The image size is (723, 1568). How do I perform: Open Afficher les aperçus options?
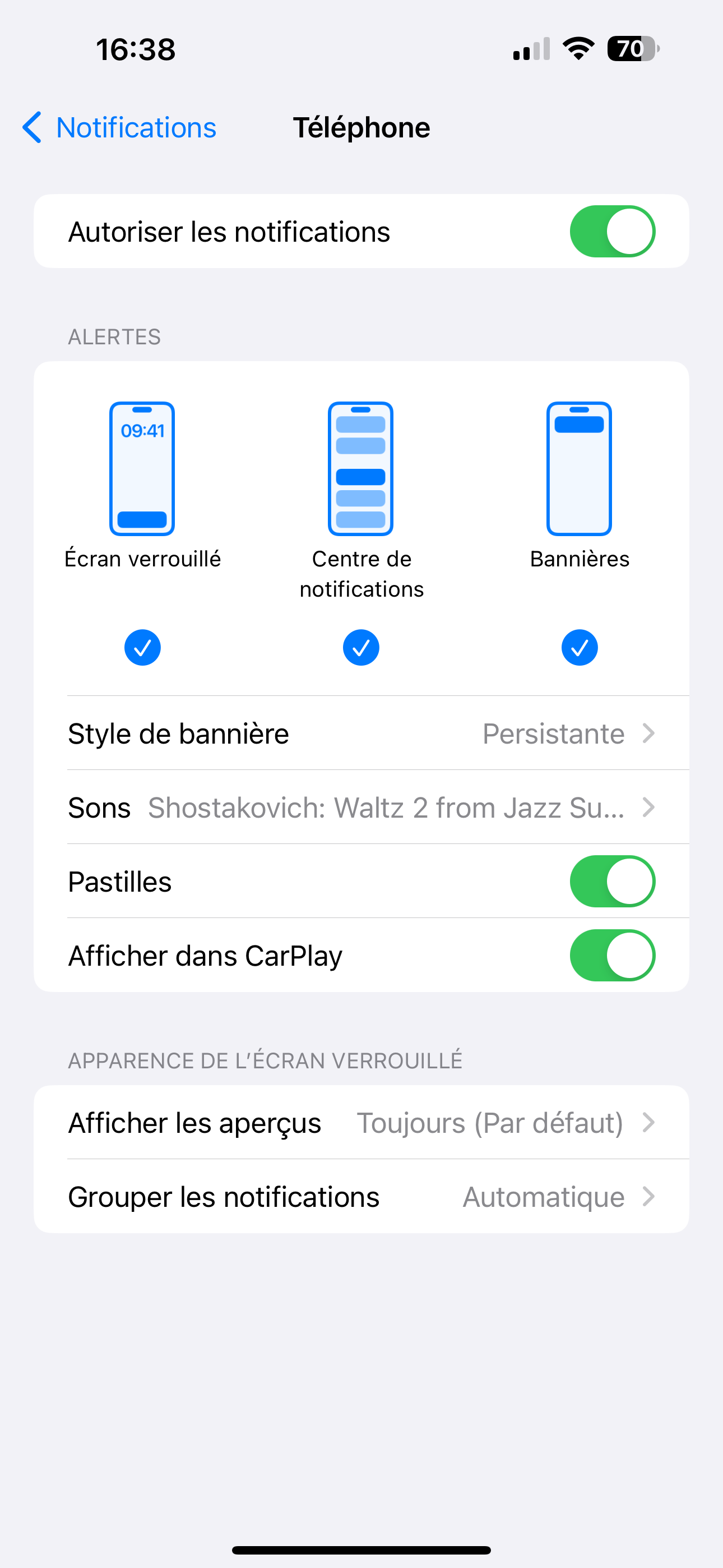click(x=361, y=1123)
